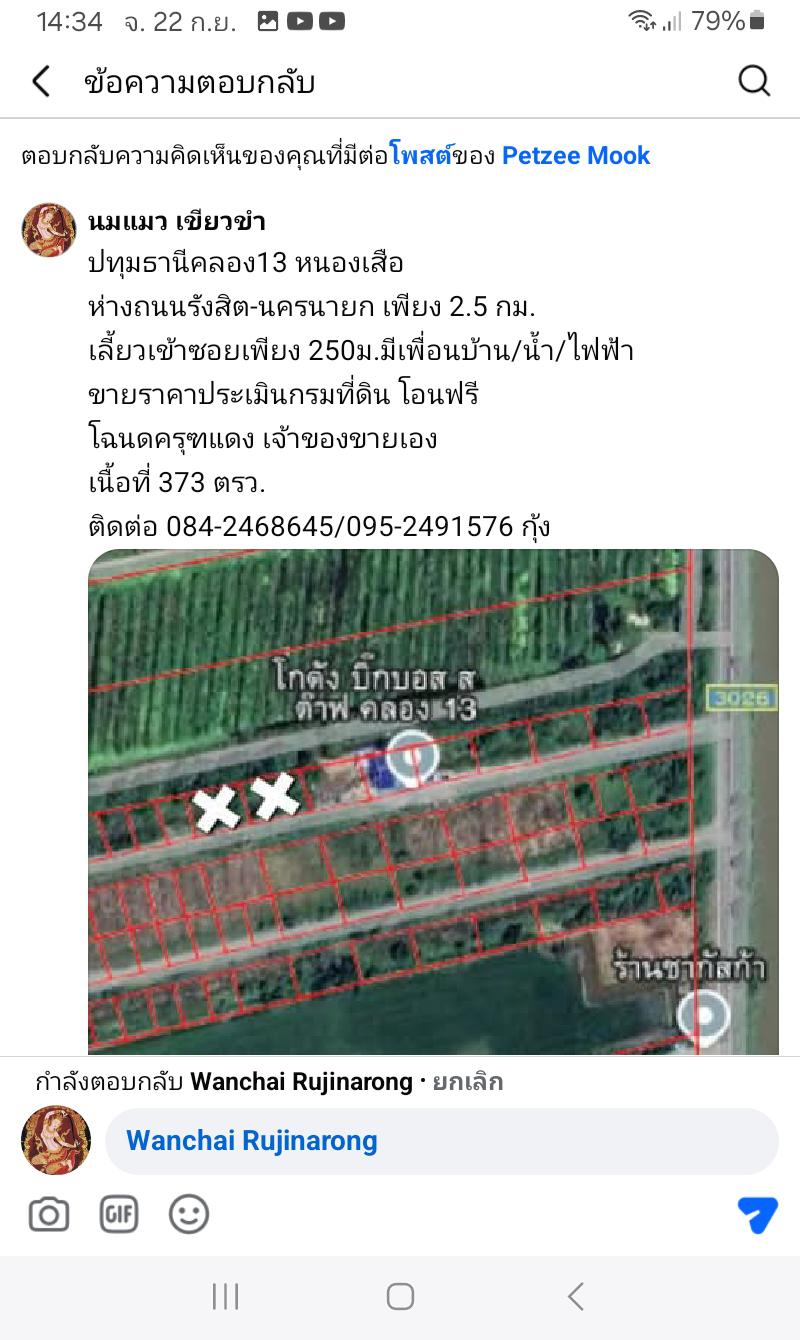Go back from the replies screen
The height and width of the screenshot is (1340, 800).
pos(41,82)
